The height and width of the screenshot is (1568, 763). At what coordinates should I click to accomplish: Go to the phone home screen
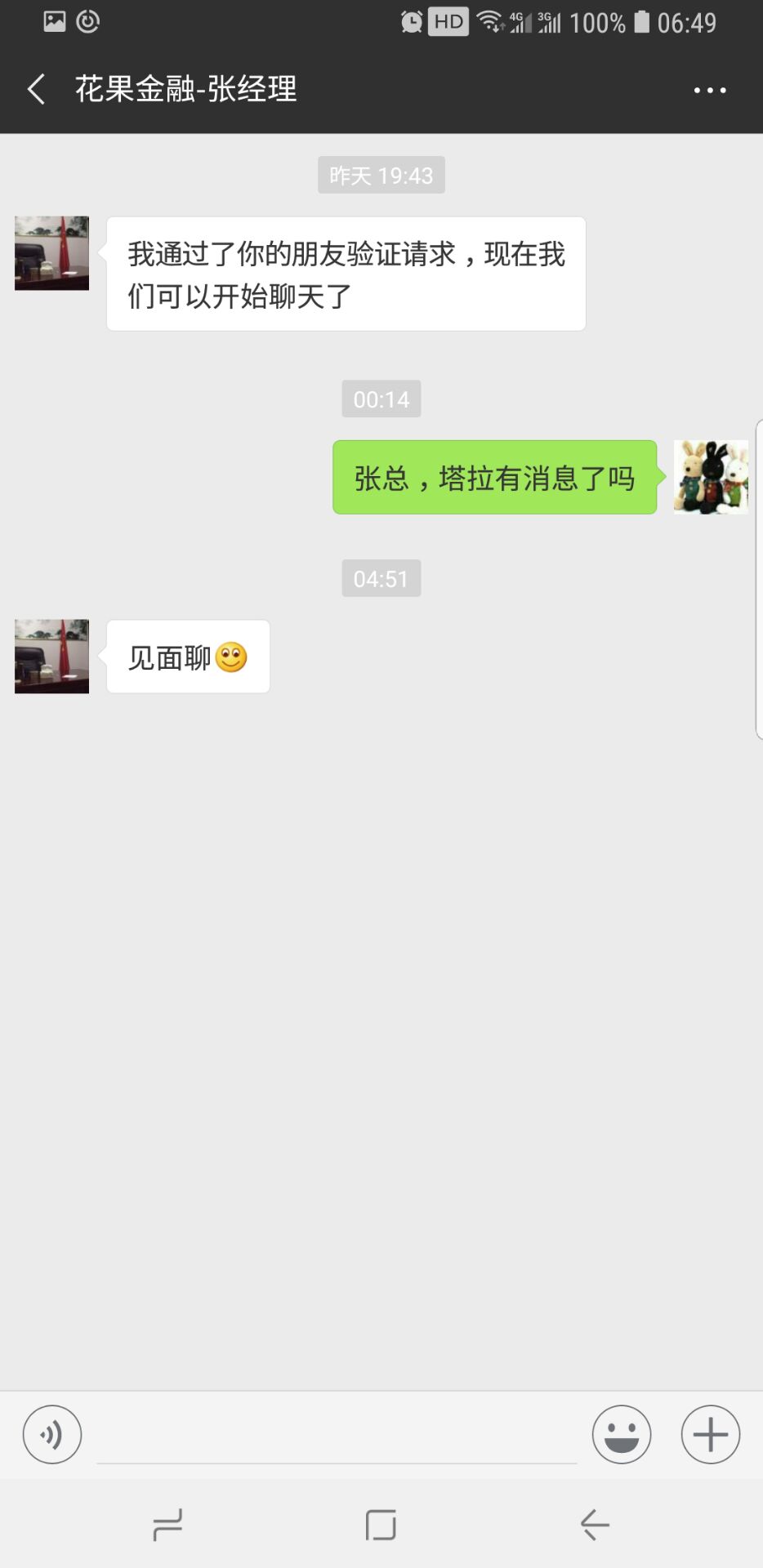click(x=381, y=1525)
